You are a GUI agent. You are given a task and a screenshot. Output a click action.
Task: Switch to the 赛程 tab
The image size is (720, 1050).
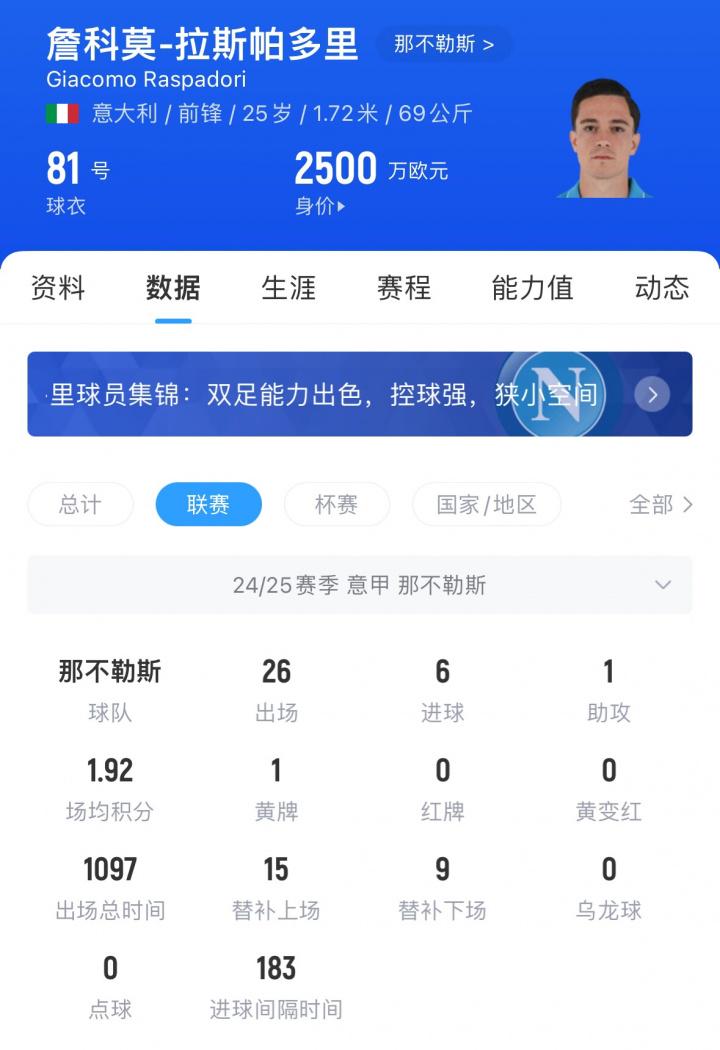click(403, 289)
